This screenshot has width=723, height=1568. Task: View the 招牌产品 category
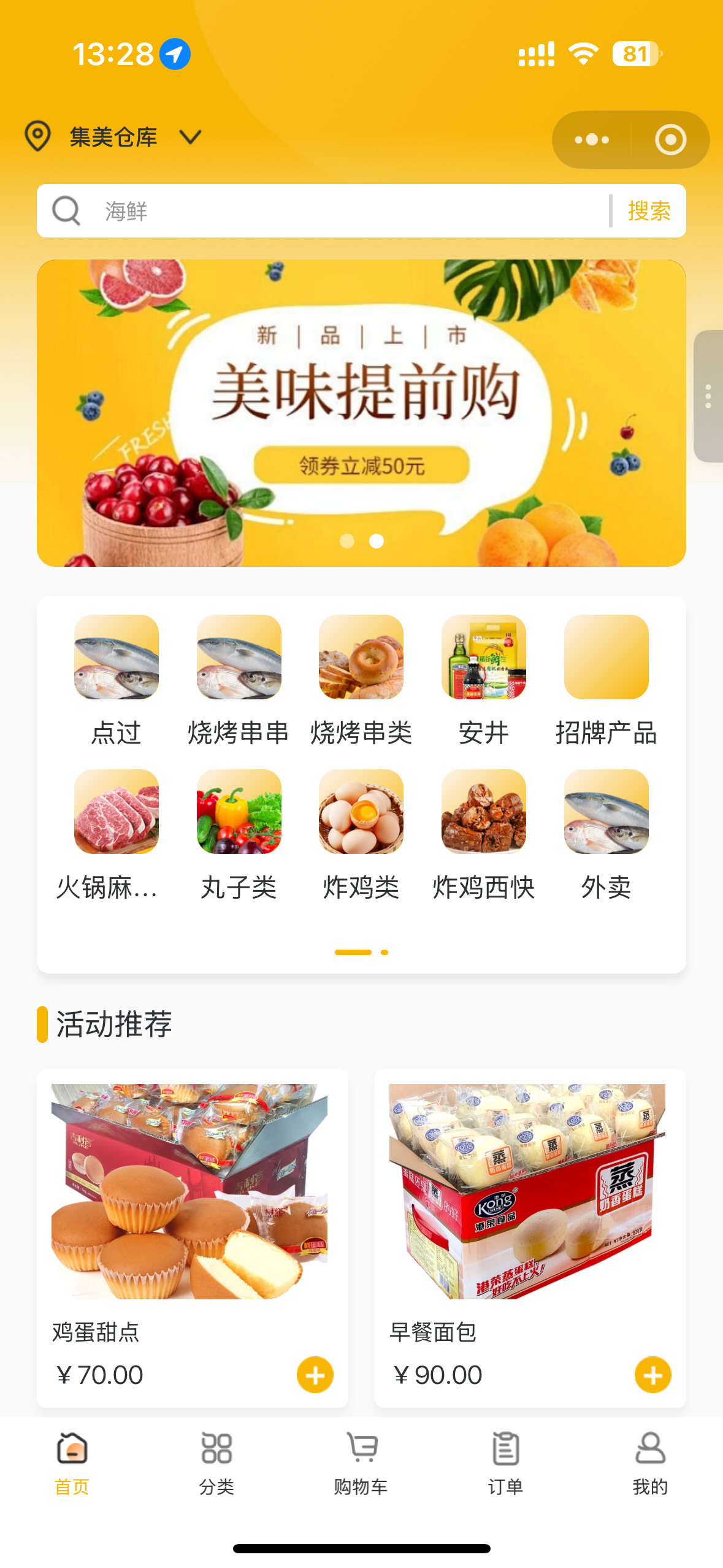pos(606,680)
